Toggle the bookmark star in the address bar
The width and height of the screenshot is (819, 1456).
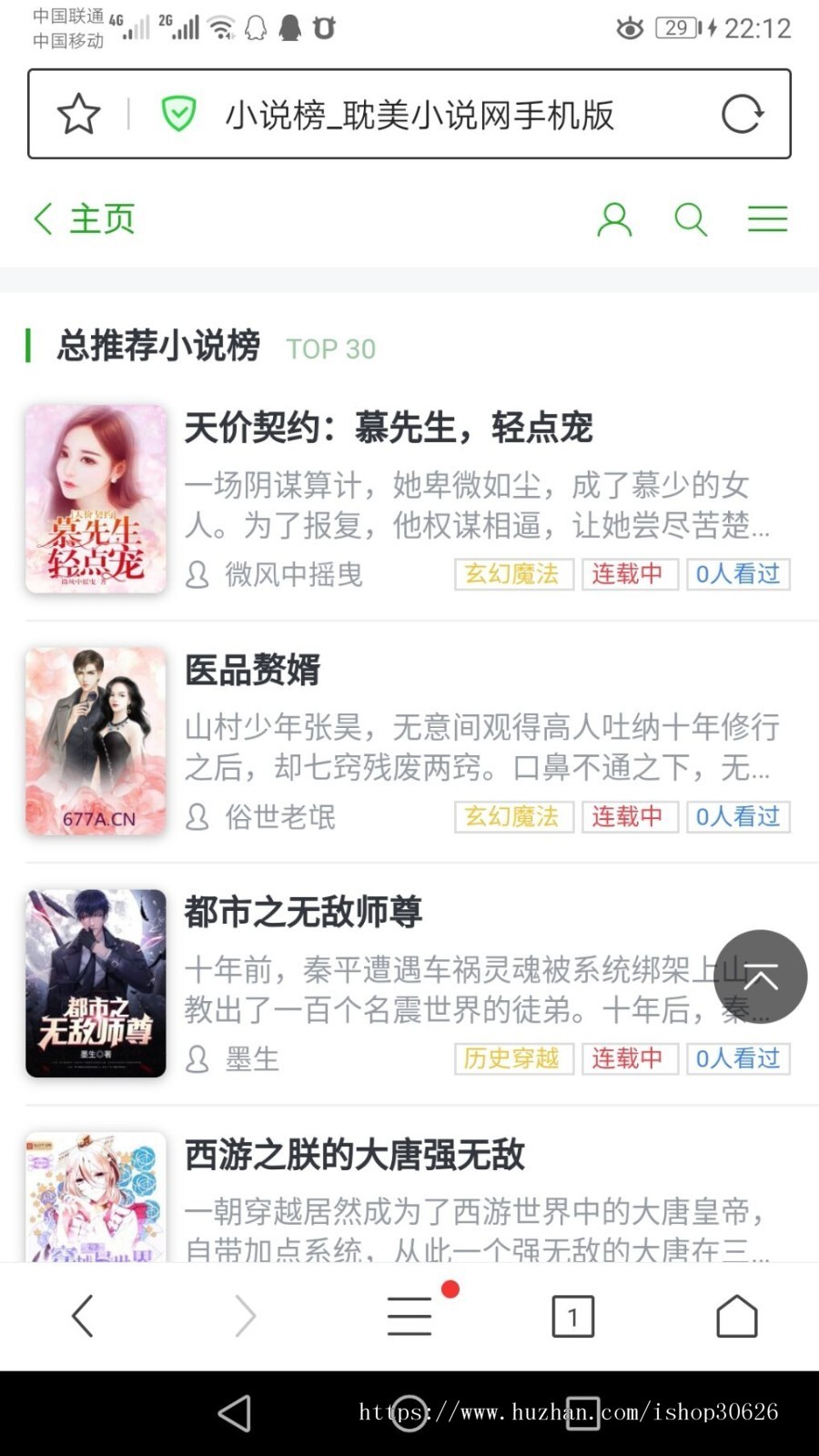pos(78,113)
